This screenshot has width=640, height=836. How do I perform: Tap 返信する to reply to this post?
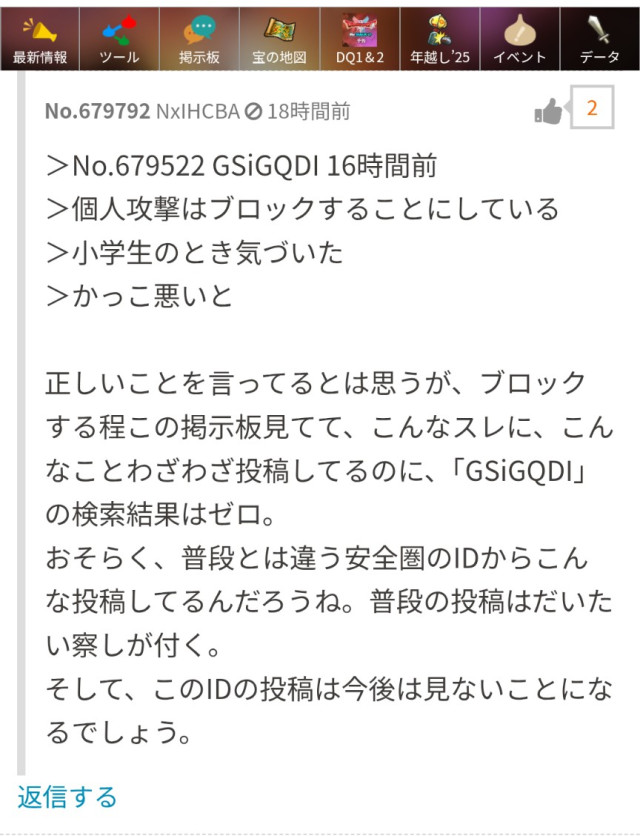pos(67,797)
